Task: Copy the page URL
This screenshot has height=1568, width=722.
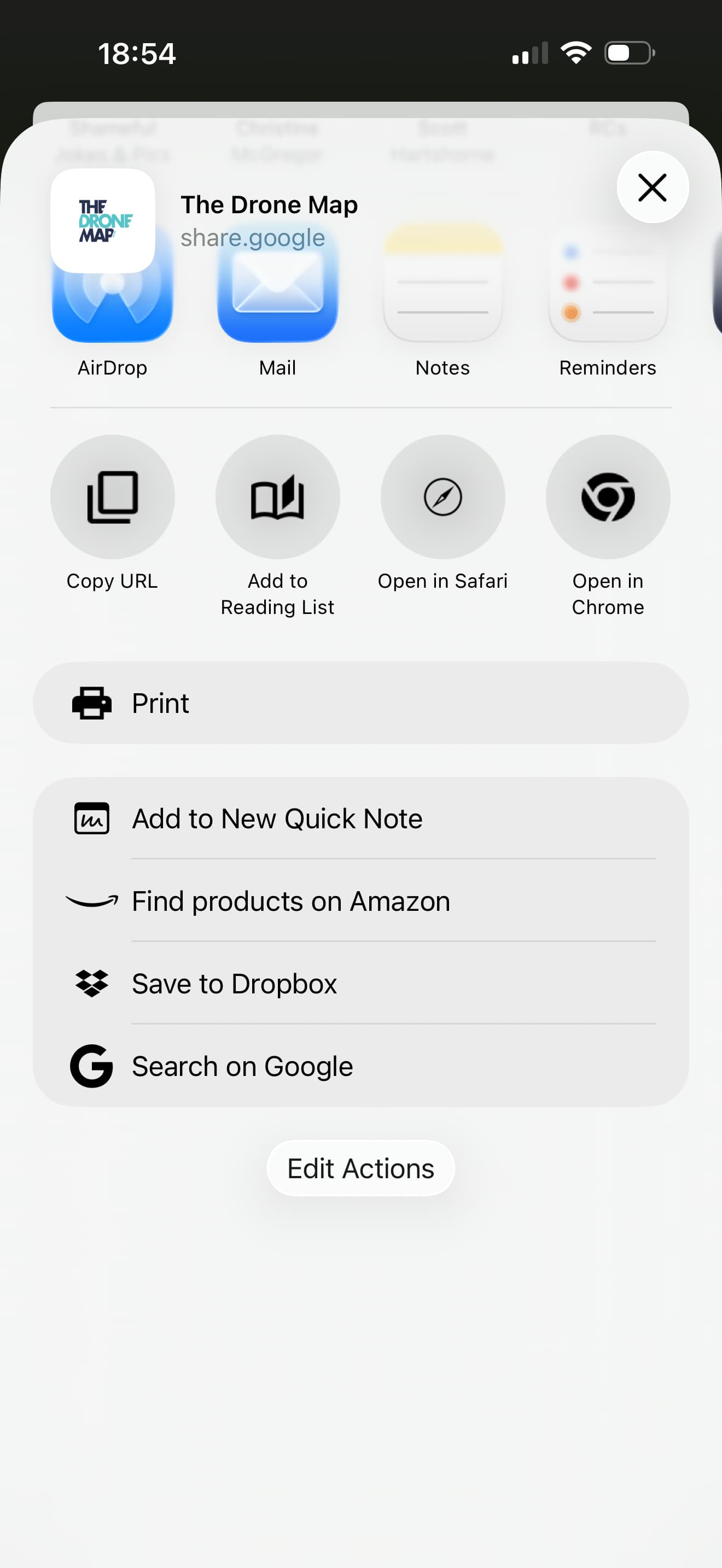Action: 112,496
